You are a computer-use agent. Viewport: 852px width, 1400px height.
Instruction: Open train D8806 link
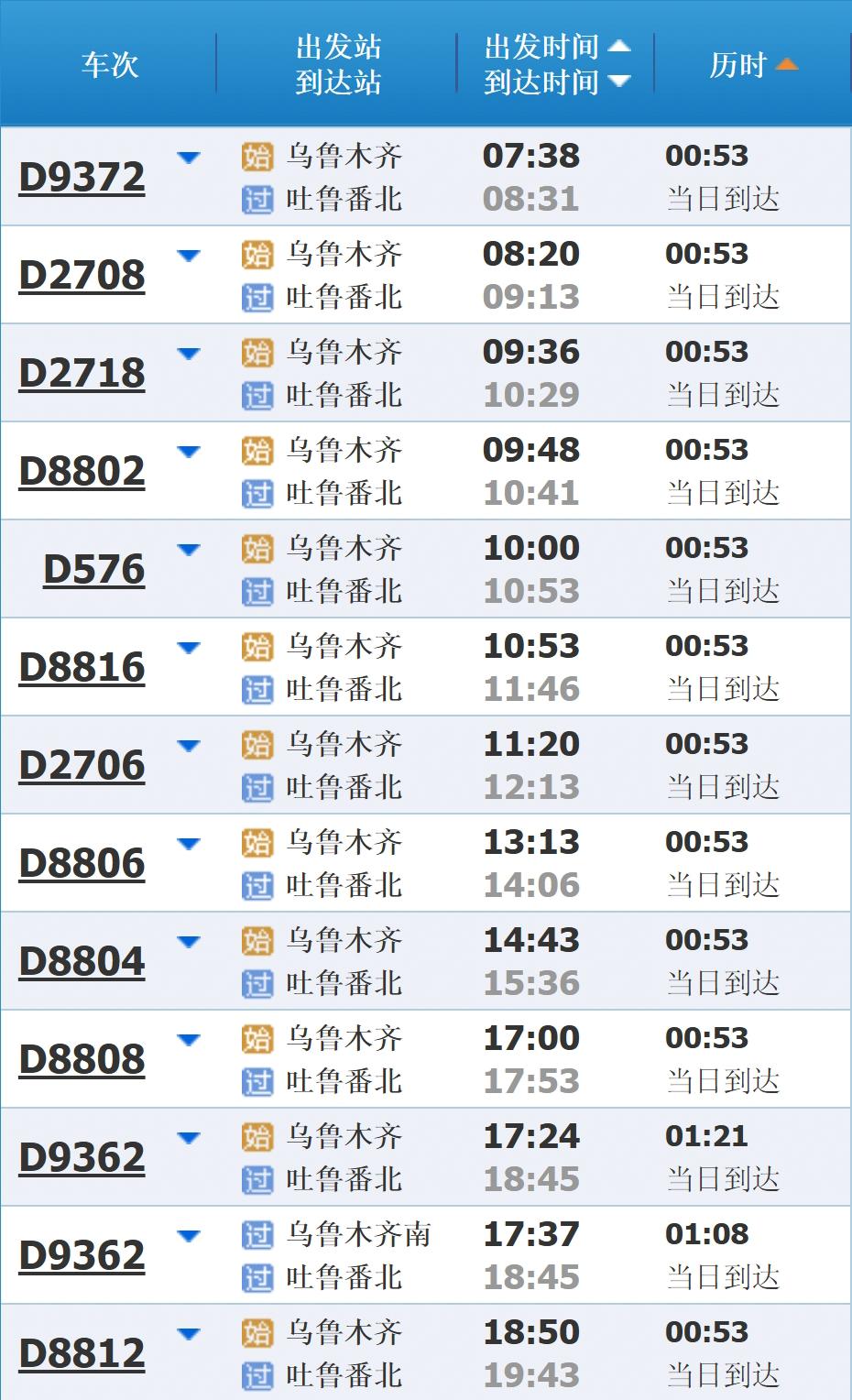click(x=82, y=863)
